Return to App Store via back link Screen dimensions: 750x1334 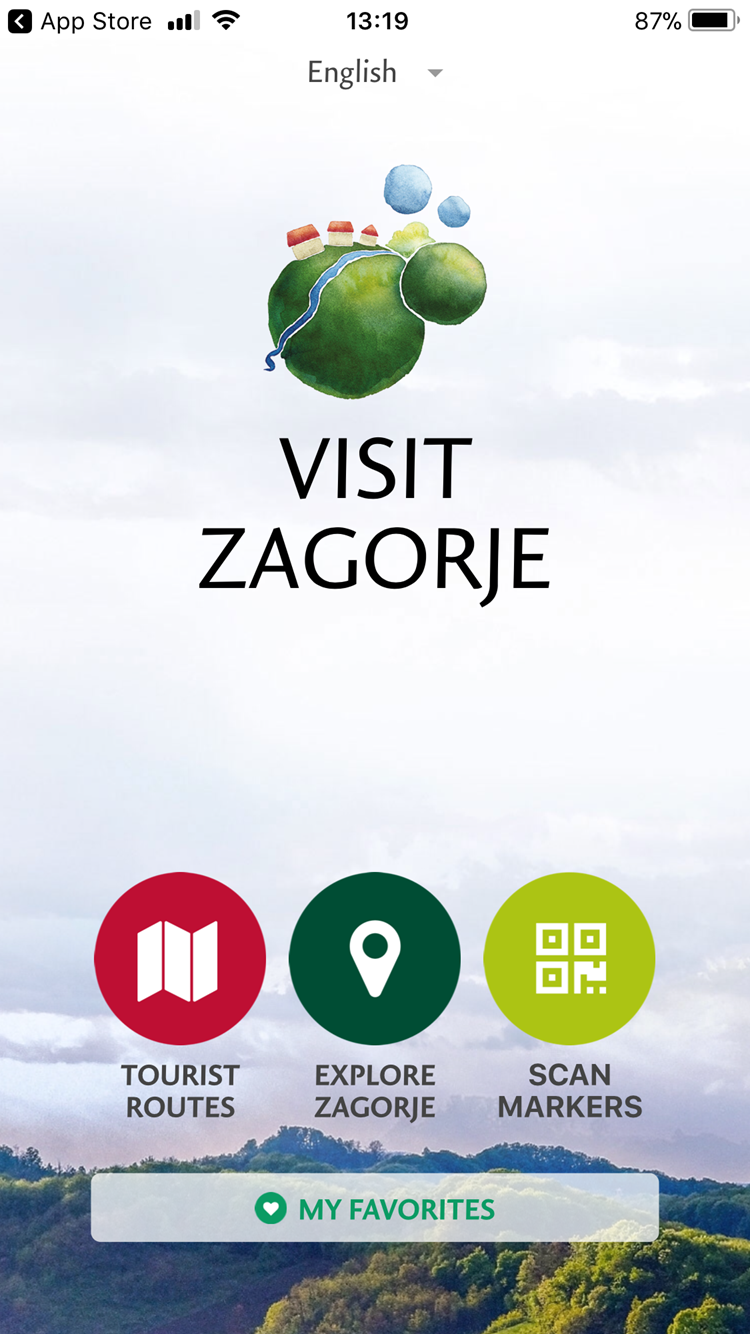click(78, 21)
